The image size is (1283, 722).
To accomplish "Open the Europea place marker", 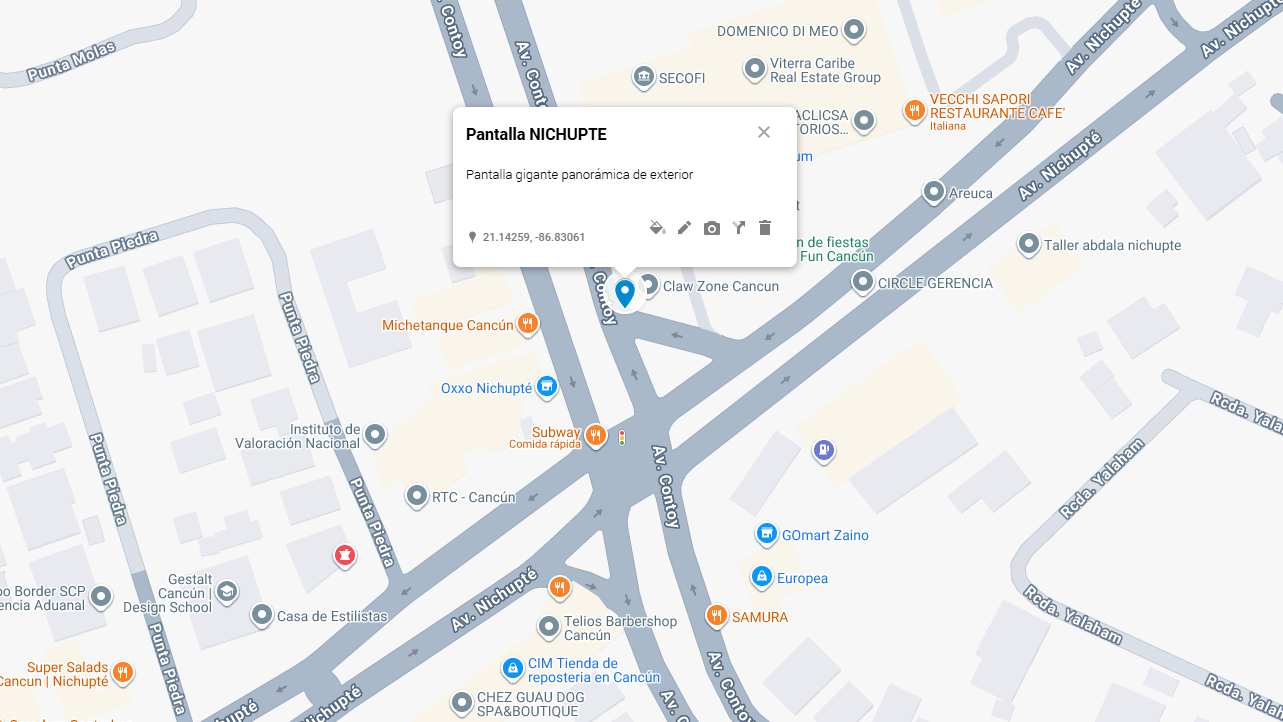I will [x=761, y=576].
